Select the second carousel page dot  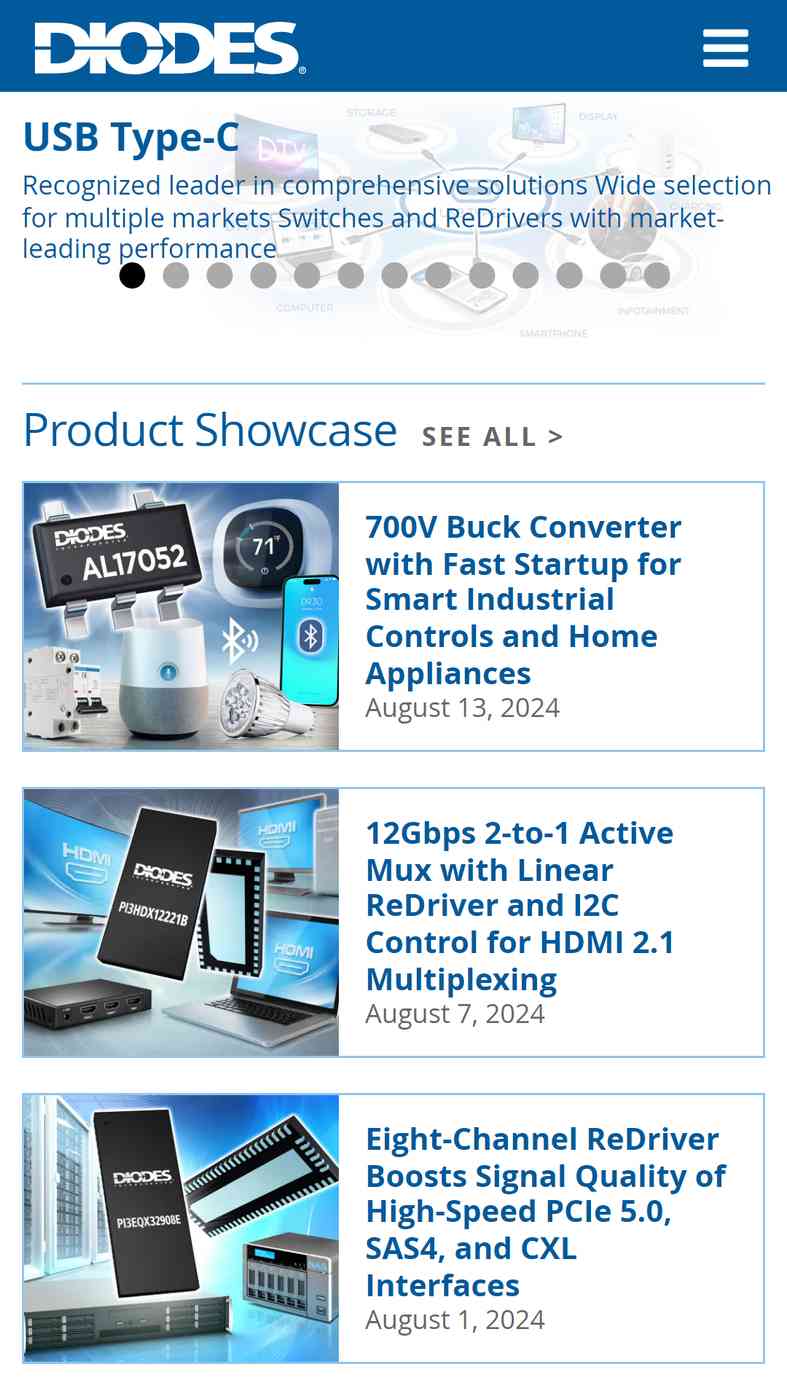coord(176,275)
